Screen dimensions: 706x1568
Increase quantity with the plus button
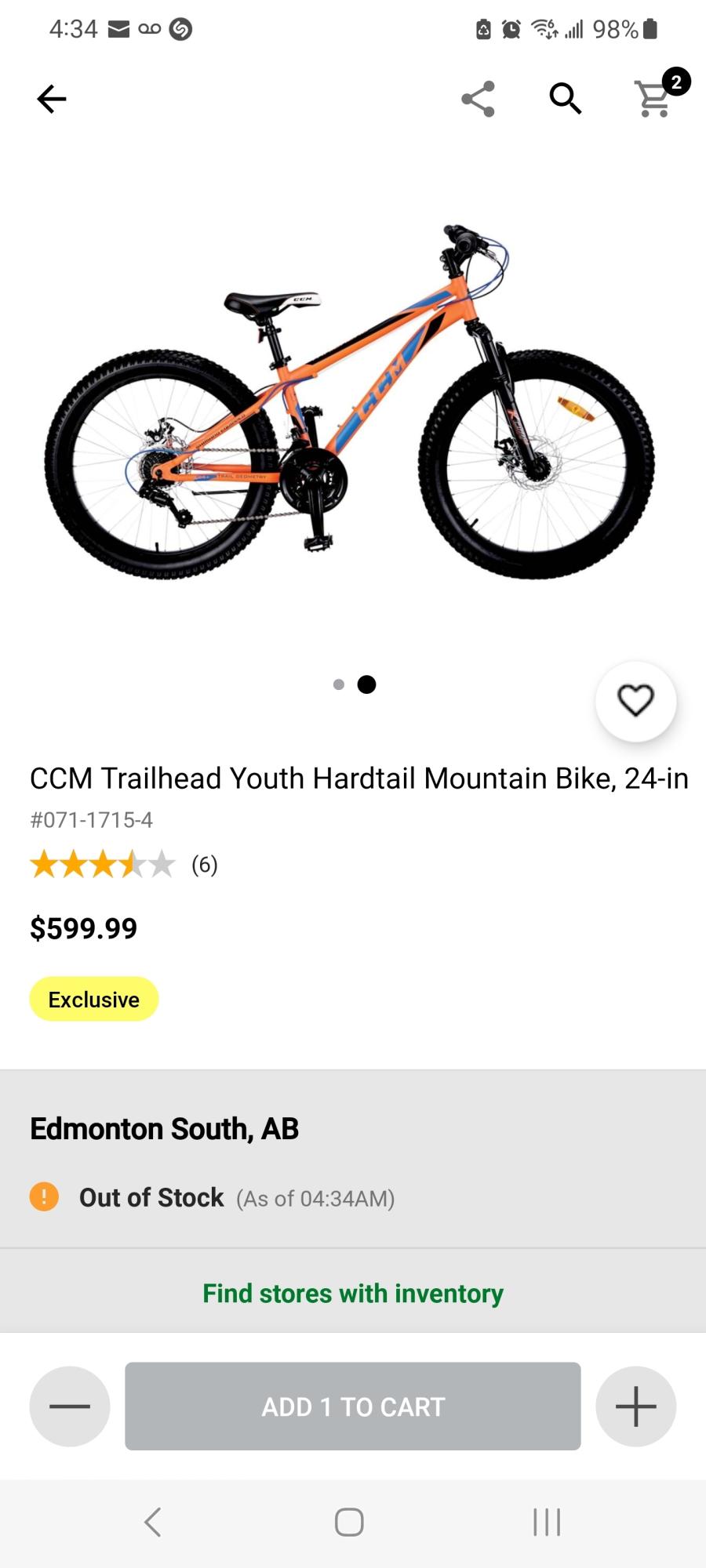click(x=635, y=1406)
